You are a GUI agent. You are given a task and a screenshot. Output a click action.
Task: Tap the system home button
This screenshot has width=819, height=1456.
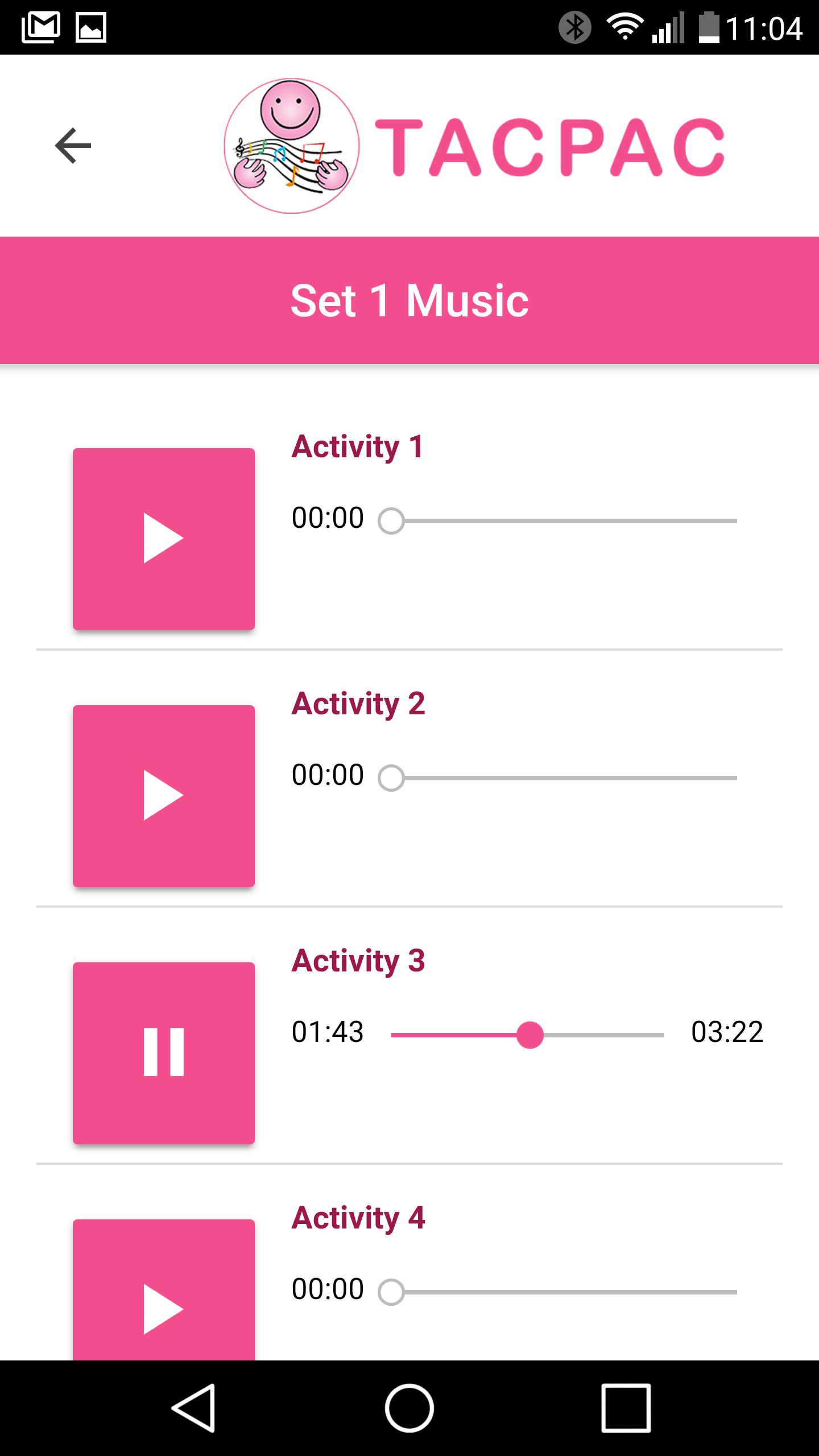(x=409, y=1408)
